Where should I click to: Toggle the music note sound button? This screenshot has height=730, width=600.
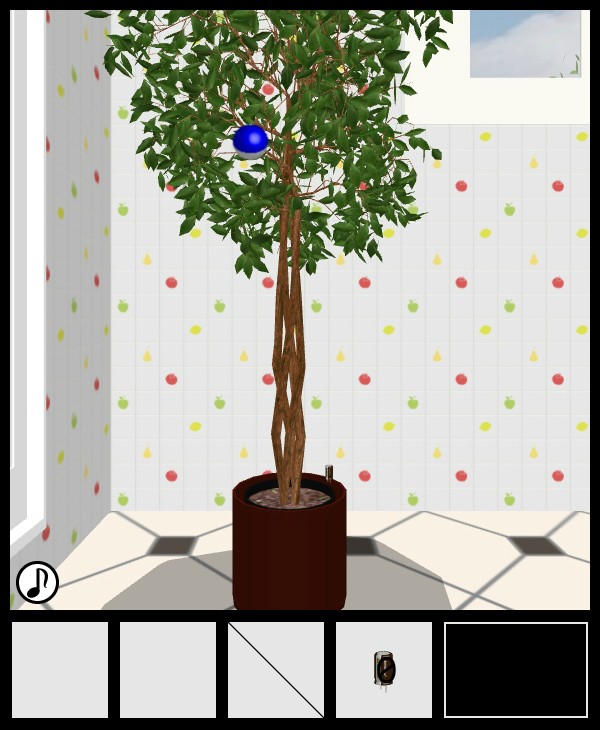point(37,582)
